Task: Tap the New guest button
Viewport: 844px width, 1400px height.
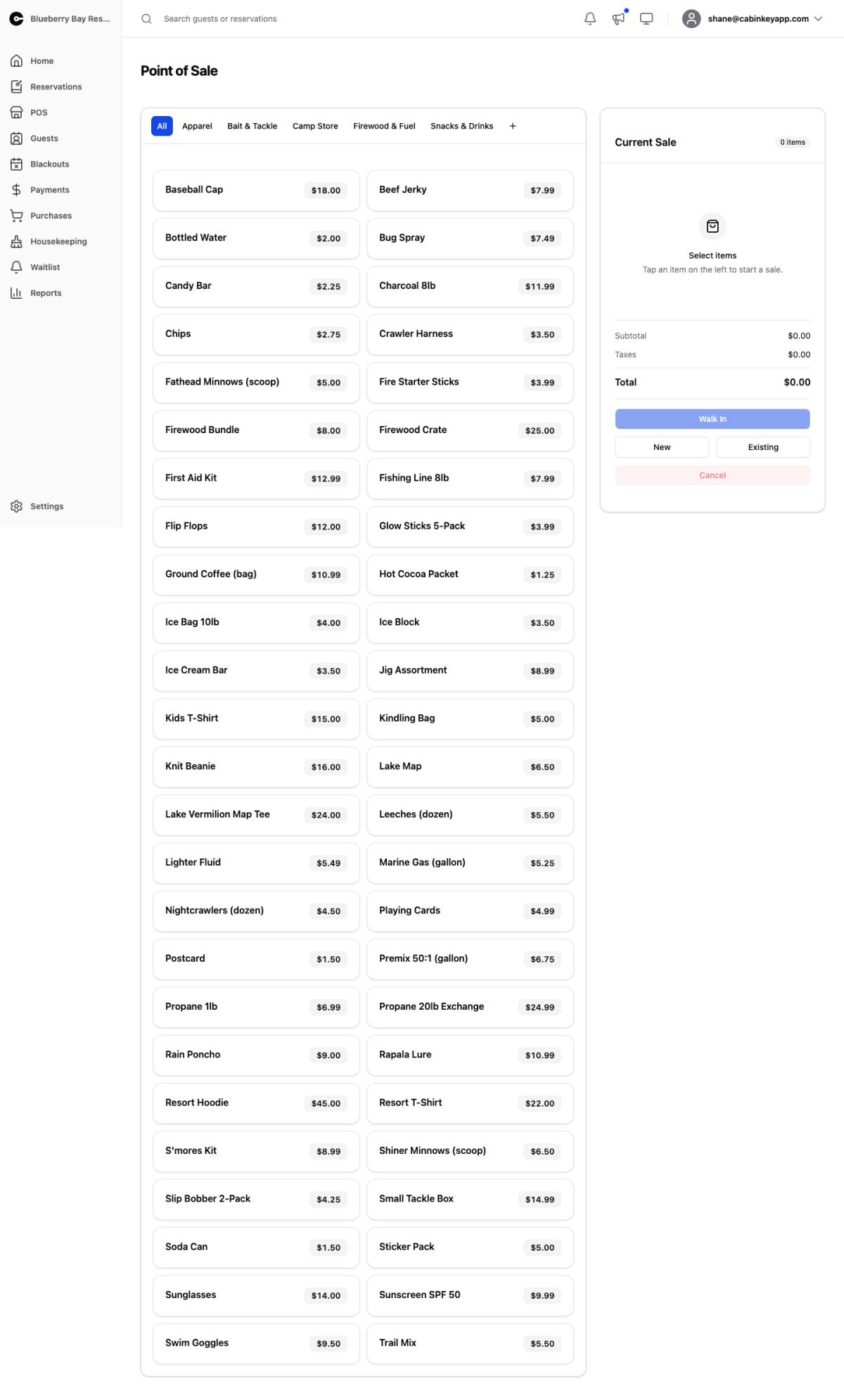Action: pyautogui.click(x=662, y=447)
